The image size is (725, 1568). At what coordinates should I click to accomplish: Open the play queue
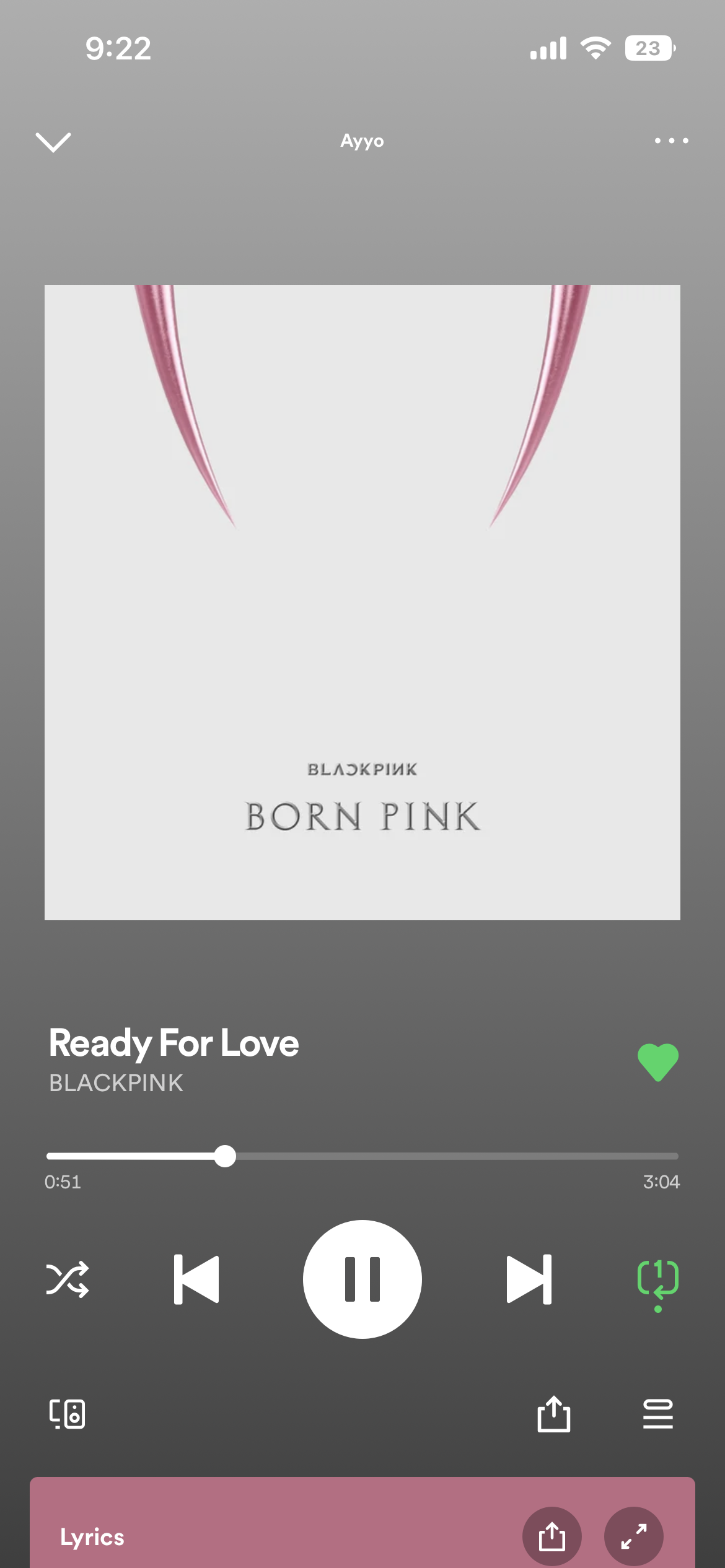(657, 1414)
